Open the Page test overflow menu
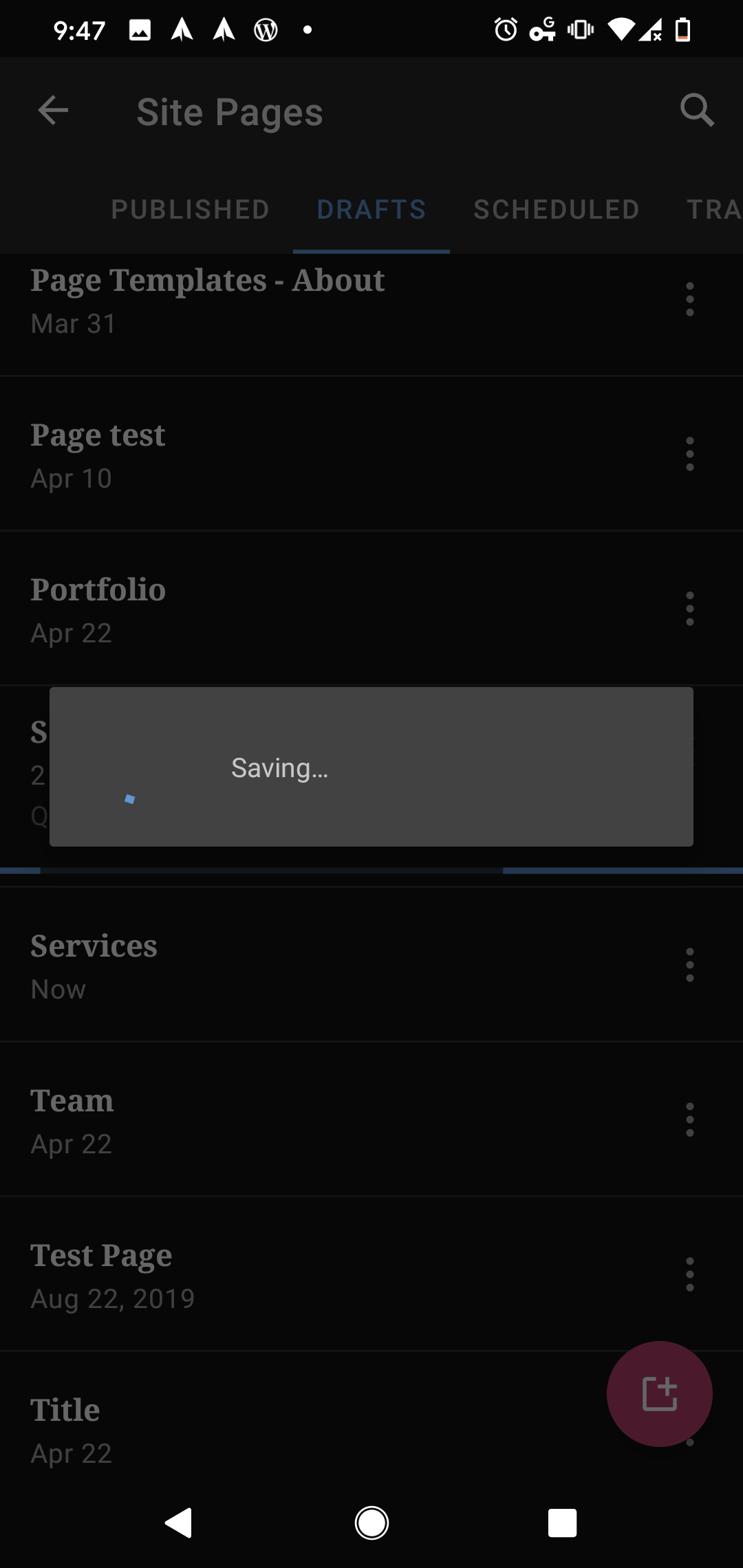This screenshot has width=743, height=1568. coord(690,454)
